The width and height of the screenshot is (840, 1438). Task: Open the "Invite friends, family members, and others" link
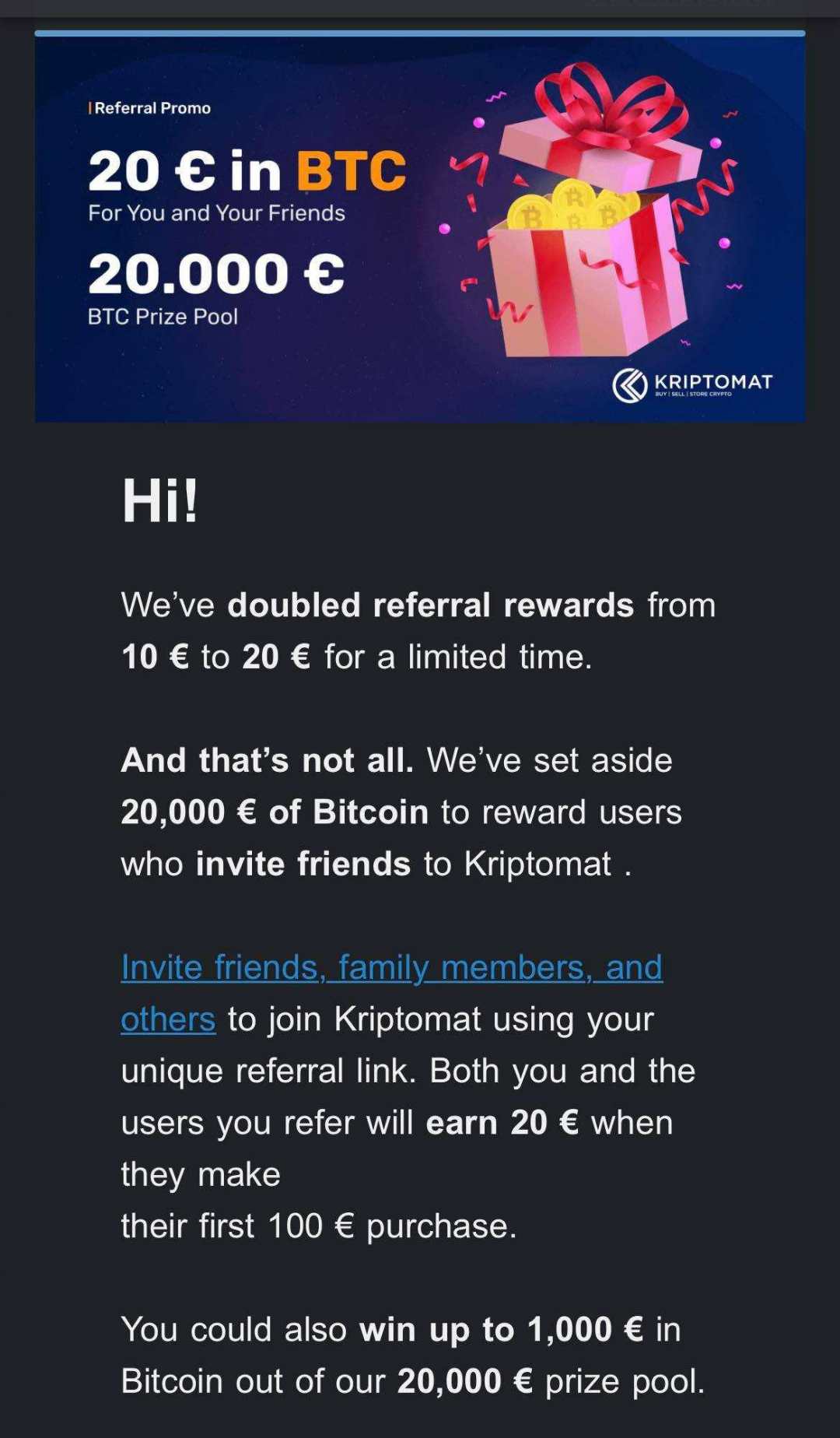click(391, 967)
